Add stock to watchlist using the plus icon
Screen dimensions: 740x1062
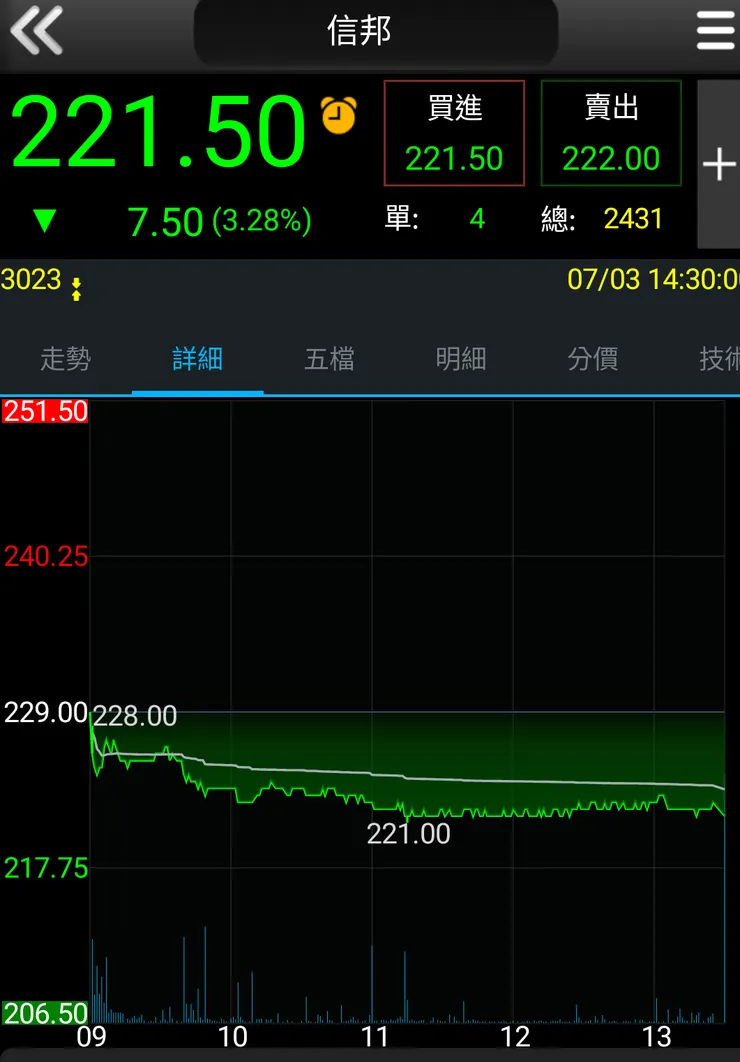pyautogui.click(x=719, y=164)
